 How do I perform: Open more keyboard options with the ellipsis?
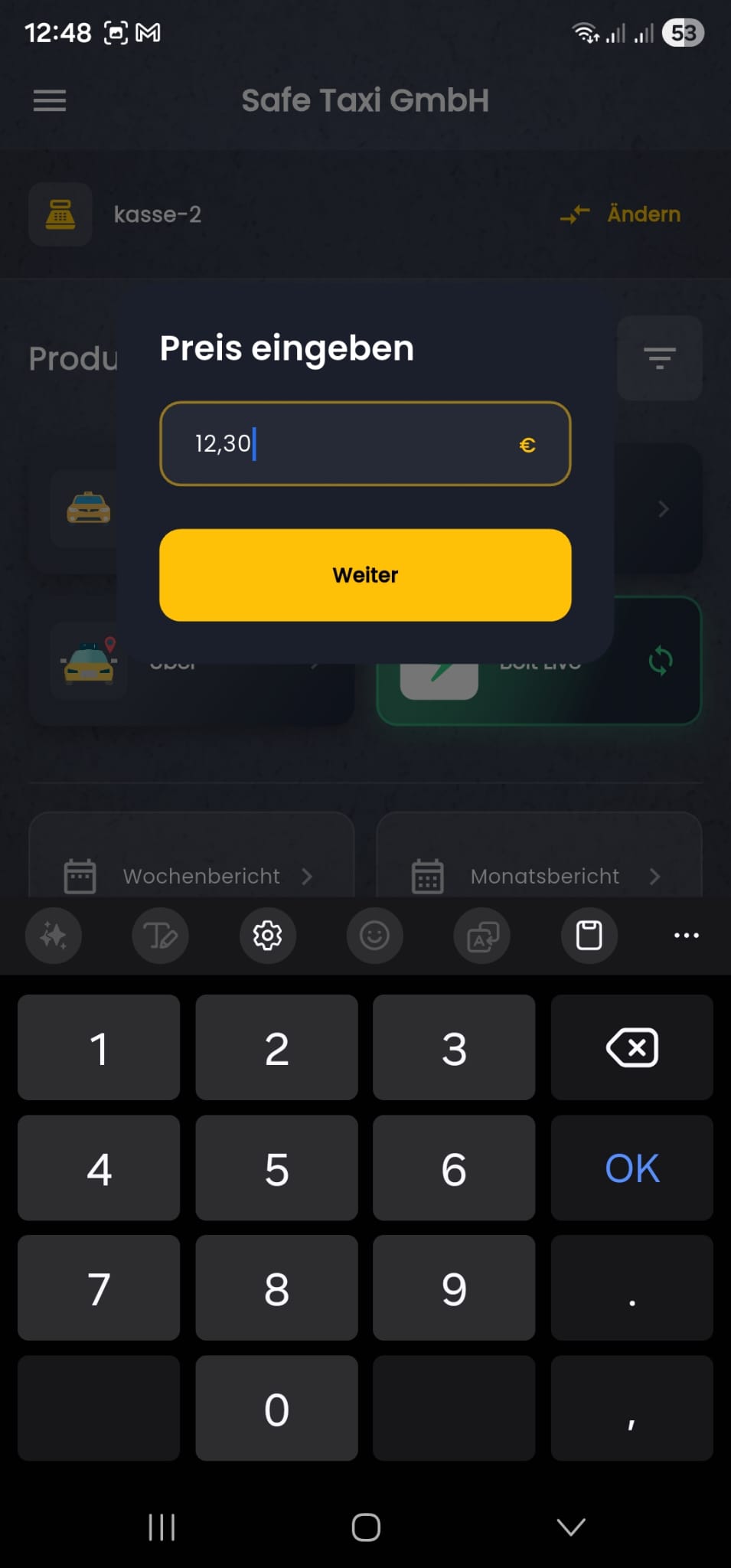click(x=686, y=936)
